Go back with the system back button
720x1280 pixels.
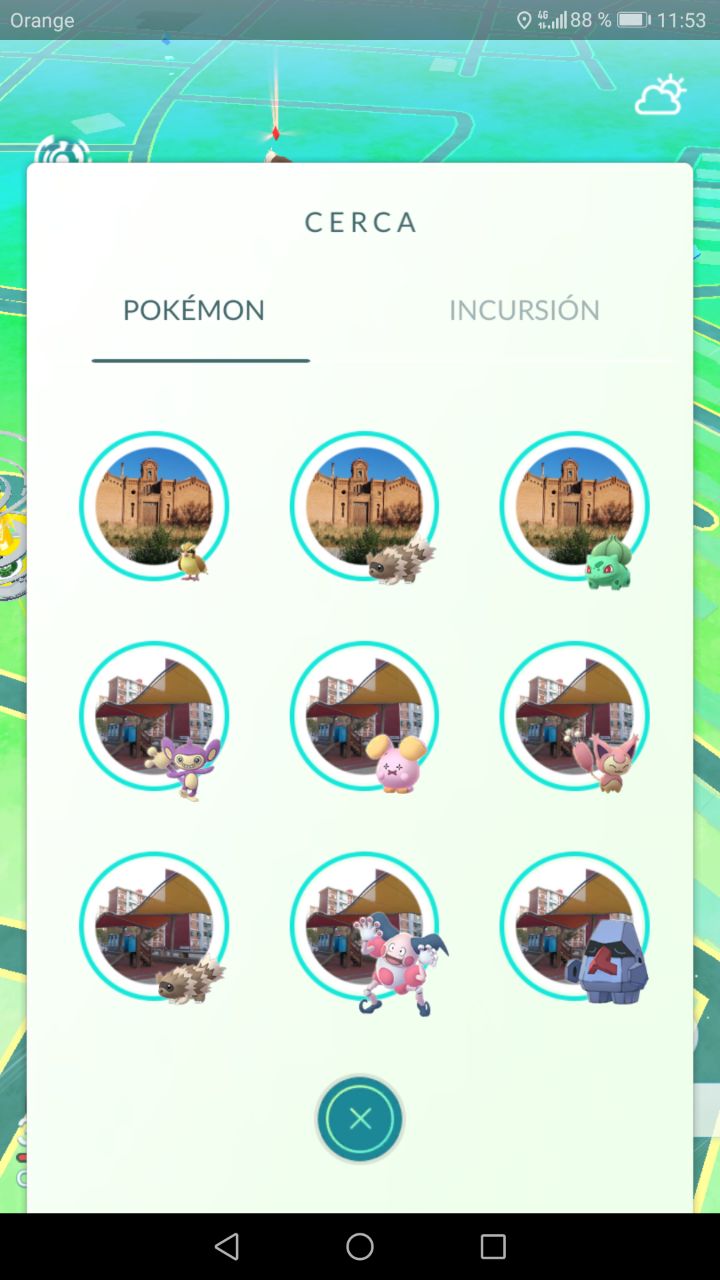coord(227,1246)
